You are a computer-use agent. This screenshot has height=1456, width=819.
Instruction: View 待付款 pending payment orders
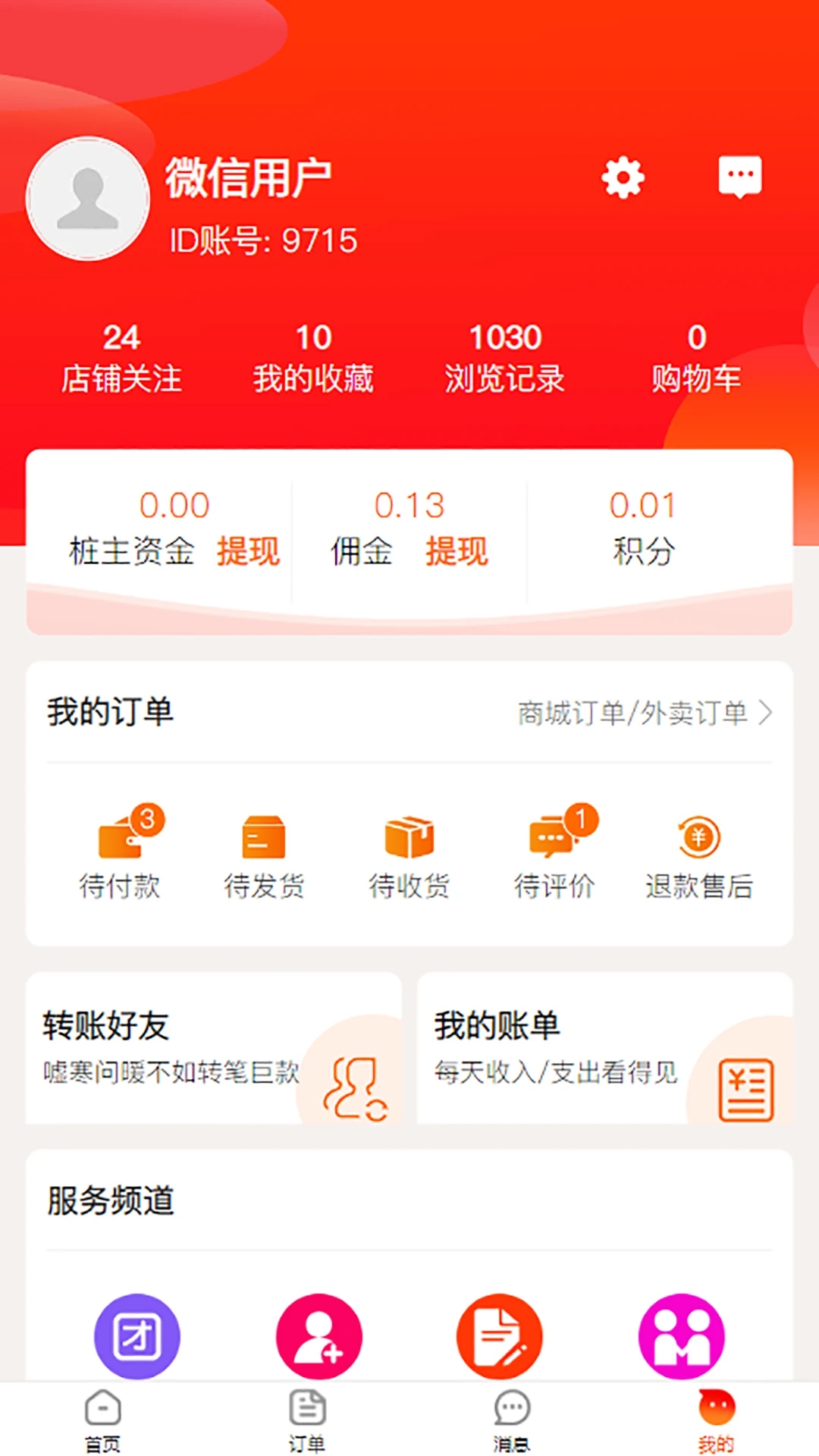[x=120, y=853]
